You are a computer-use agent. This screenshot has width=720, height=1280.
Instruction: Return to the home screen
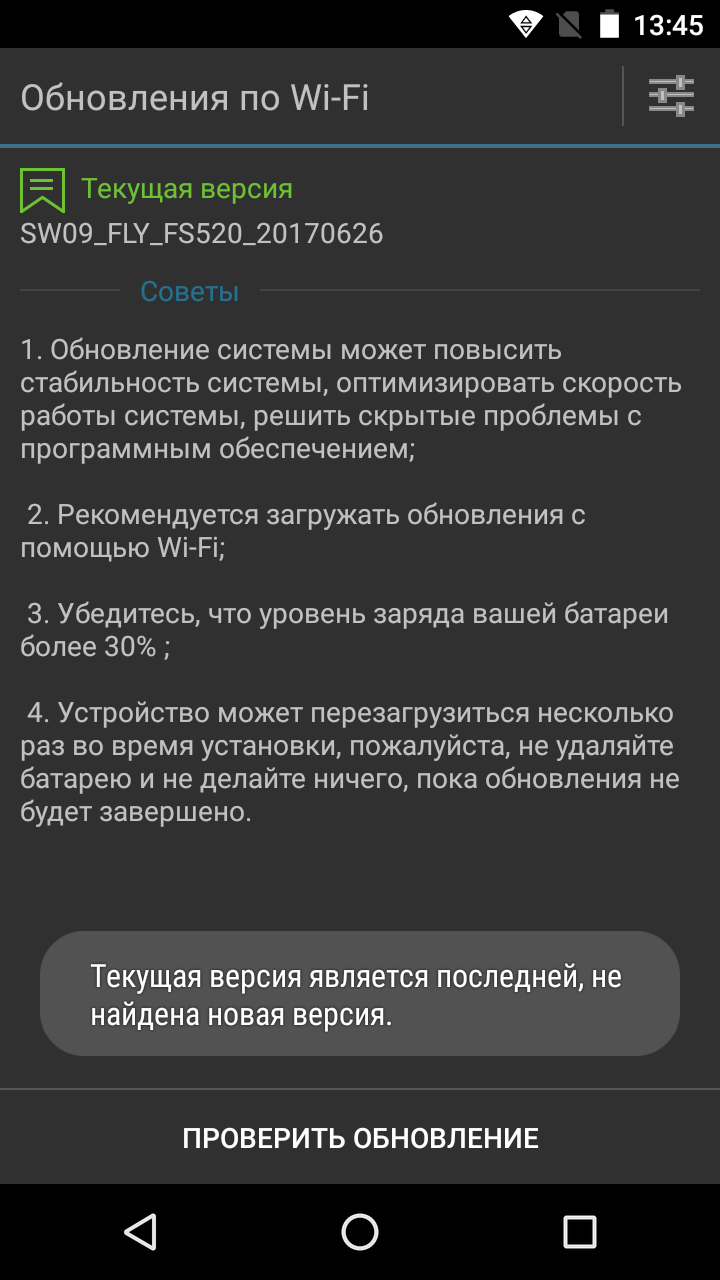click(360, 1232)
